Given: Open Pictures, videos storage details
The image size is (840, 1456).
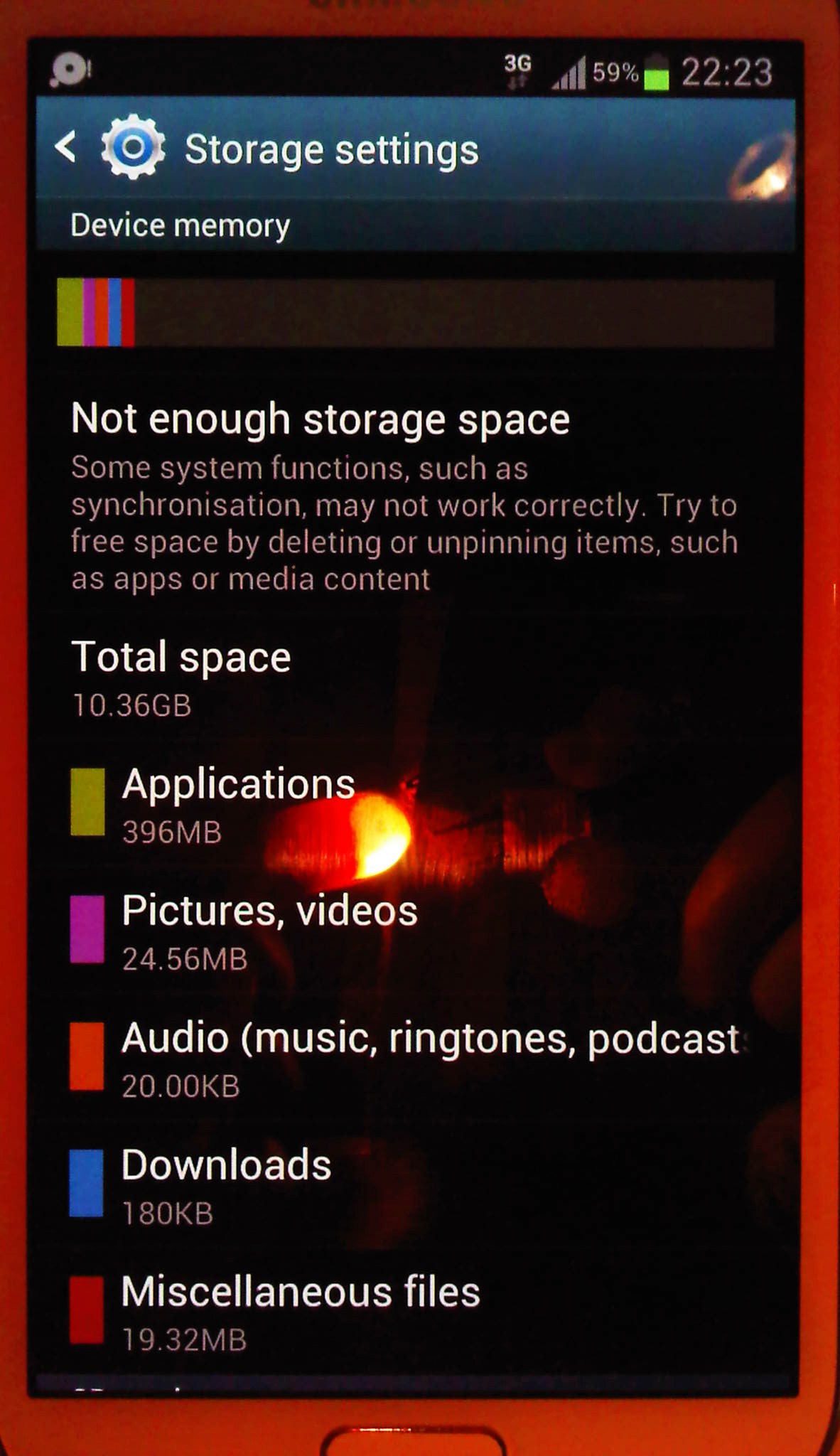Looking at the screenshot, I should (416, 930).
